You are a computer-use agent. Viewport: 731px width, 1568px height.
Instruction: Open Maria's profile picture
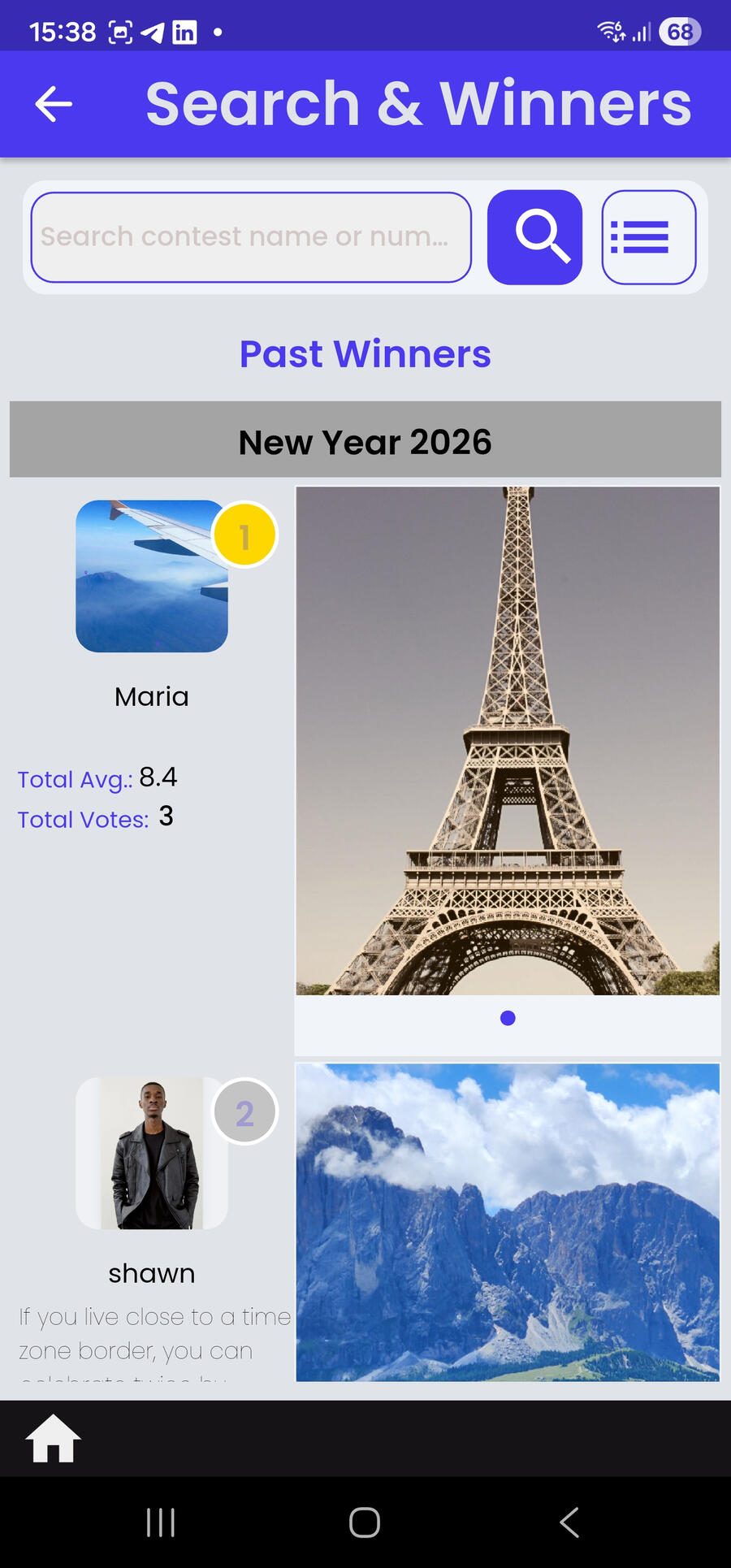click(x=152, y=576)
